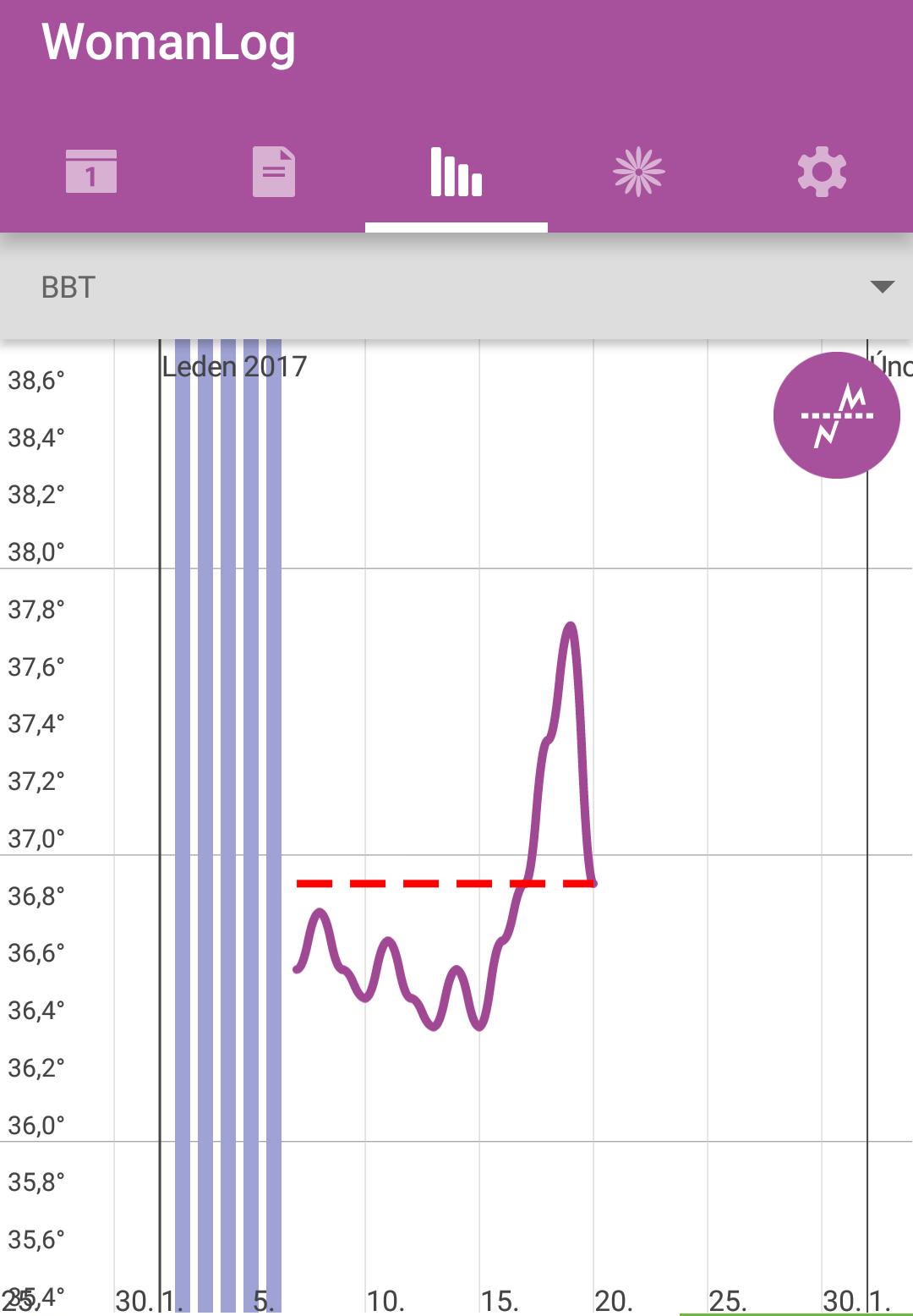Expand the BBT chart type dropdown
Image resolution: width=913 pixels, height=1316 pixels.
pos(456,288)
